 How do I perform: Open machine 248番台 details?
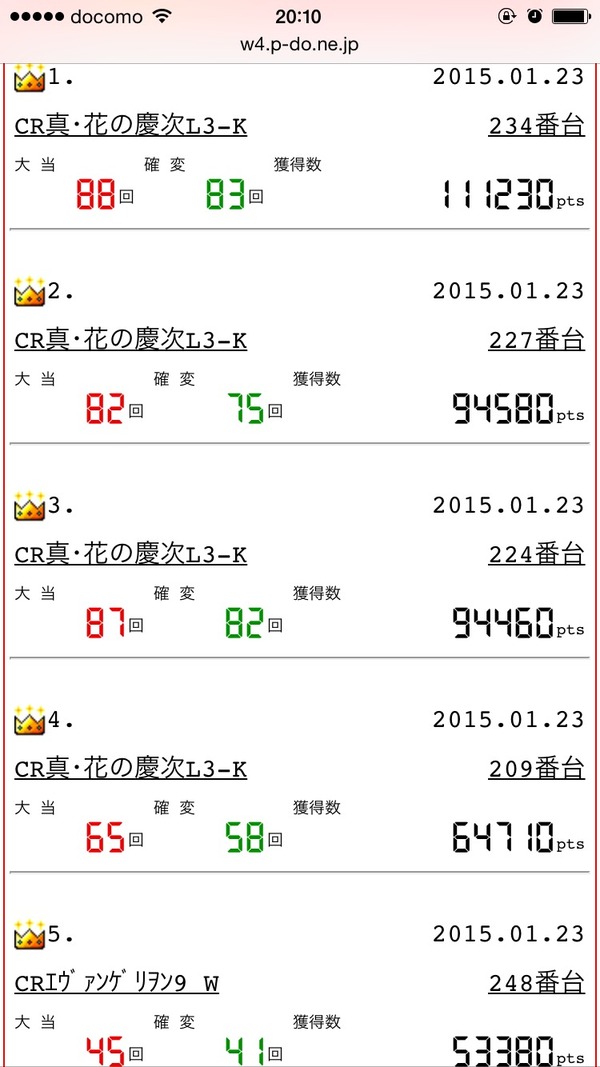pyautogui.click(x=536, y=983)
